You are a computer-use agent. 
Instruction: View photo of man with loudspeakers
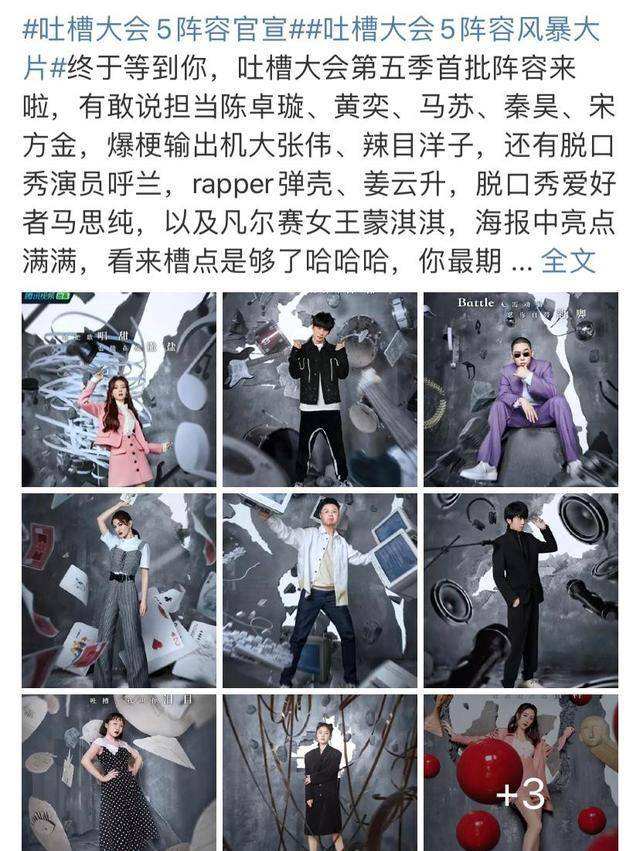[x=520, y=590]
